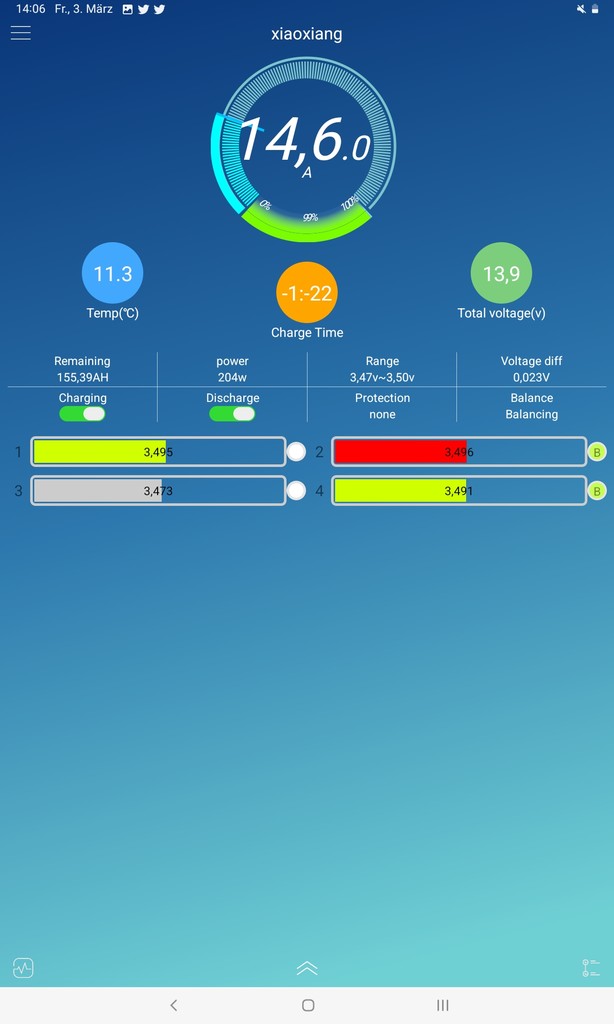Viewport: 614px width, 1024px height.
Task: Open the settings list icon
Action: point(591,968)
